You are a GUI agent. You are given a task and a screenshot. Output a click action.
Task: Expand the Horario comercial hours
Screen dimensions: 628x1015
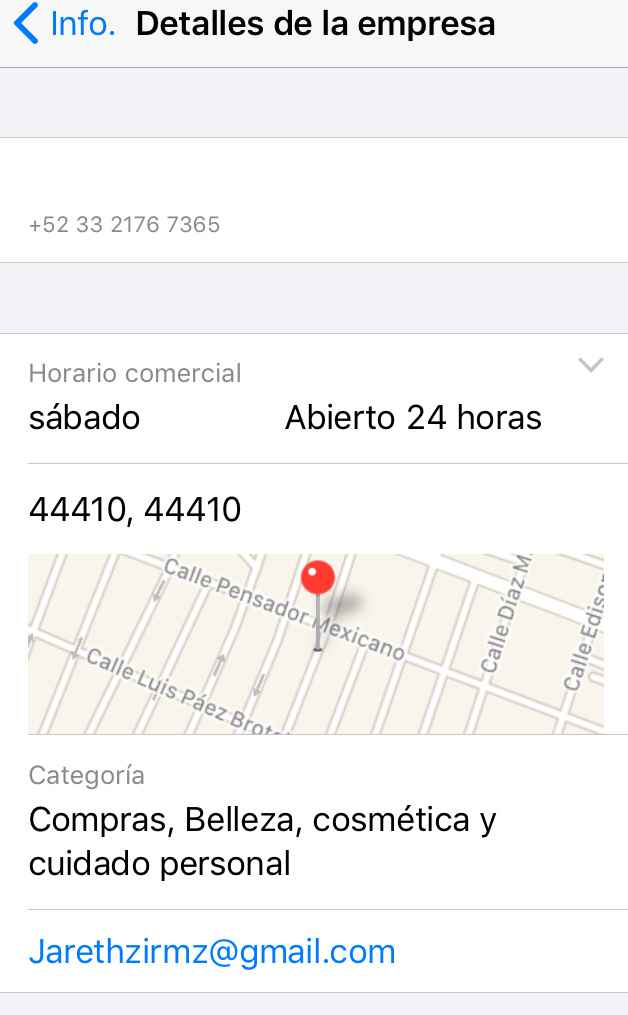(x=591, y=366)
